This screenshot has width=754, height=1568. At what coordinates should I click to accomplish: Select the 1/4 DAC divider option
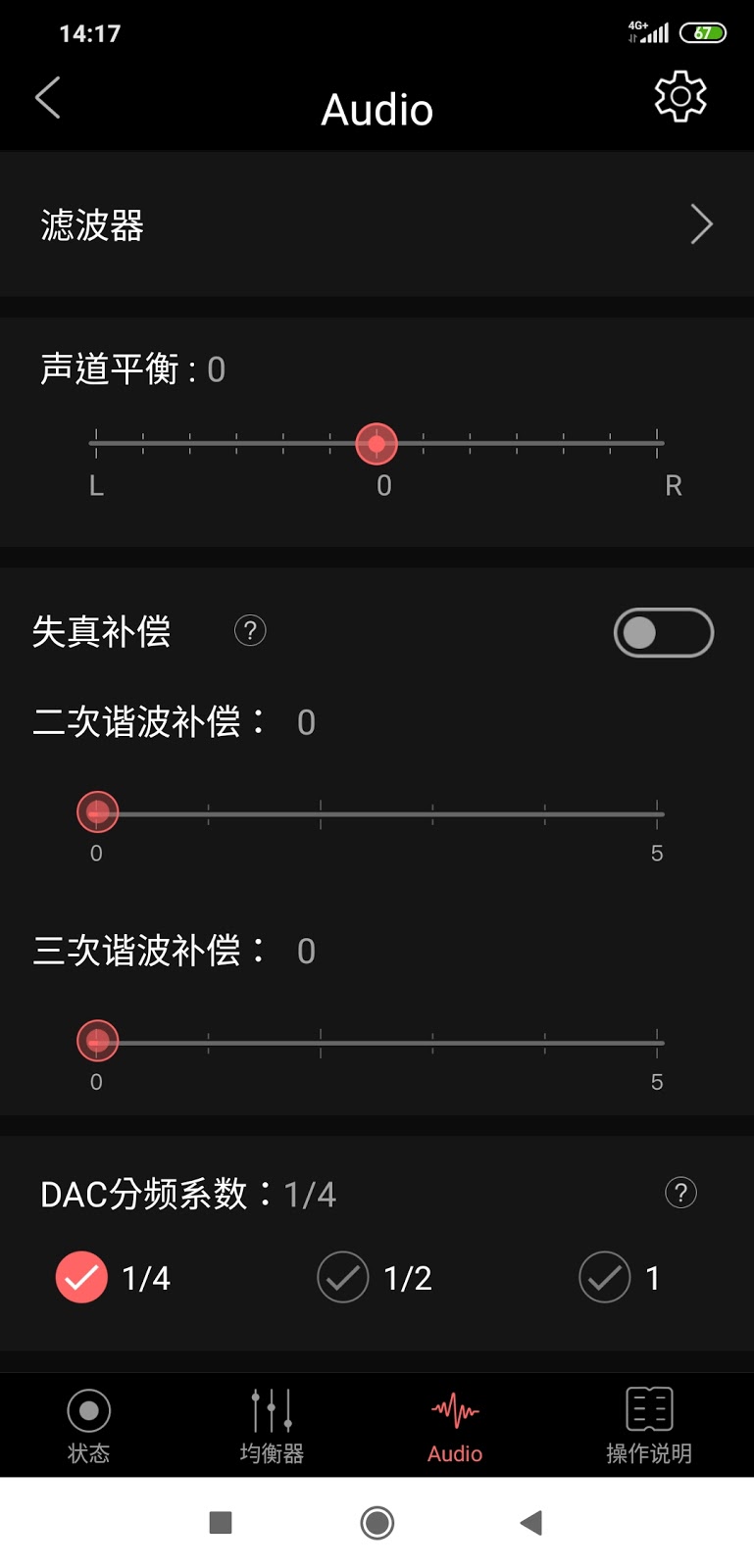[x=82, y=1277]
